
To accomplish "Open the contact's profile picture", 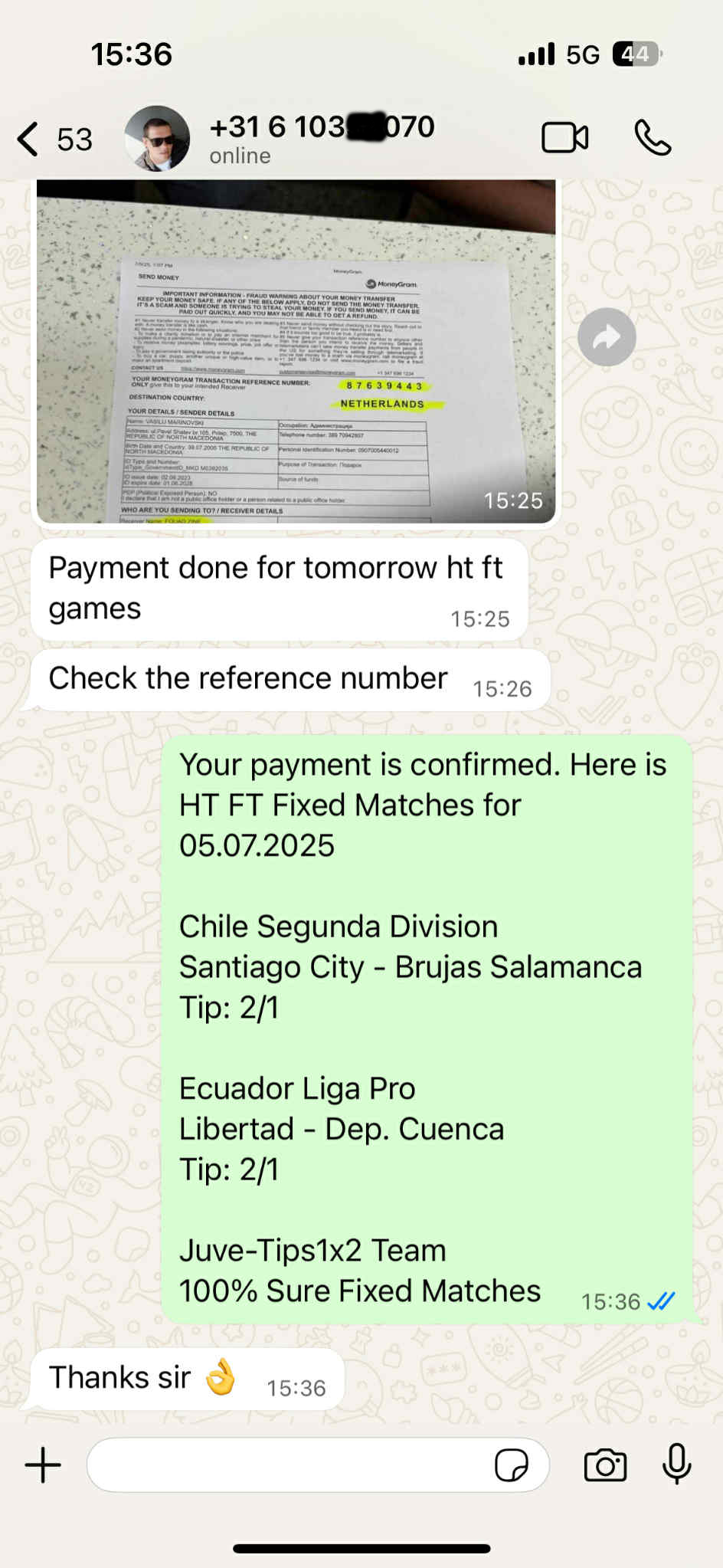I will [157, 139].
